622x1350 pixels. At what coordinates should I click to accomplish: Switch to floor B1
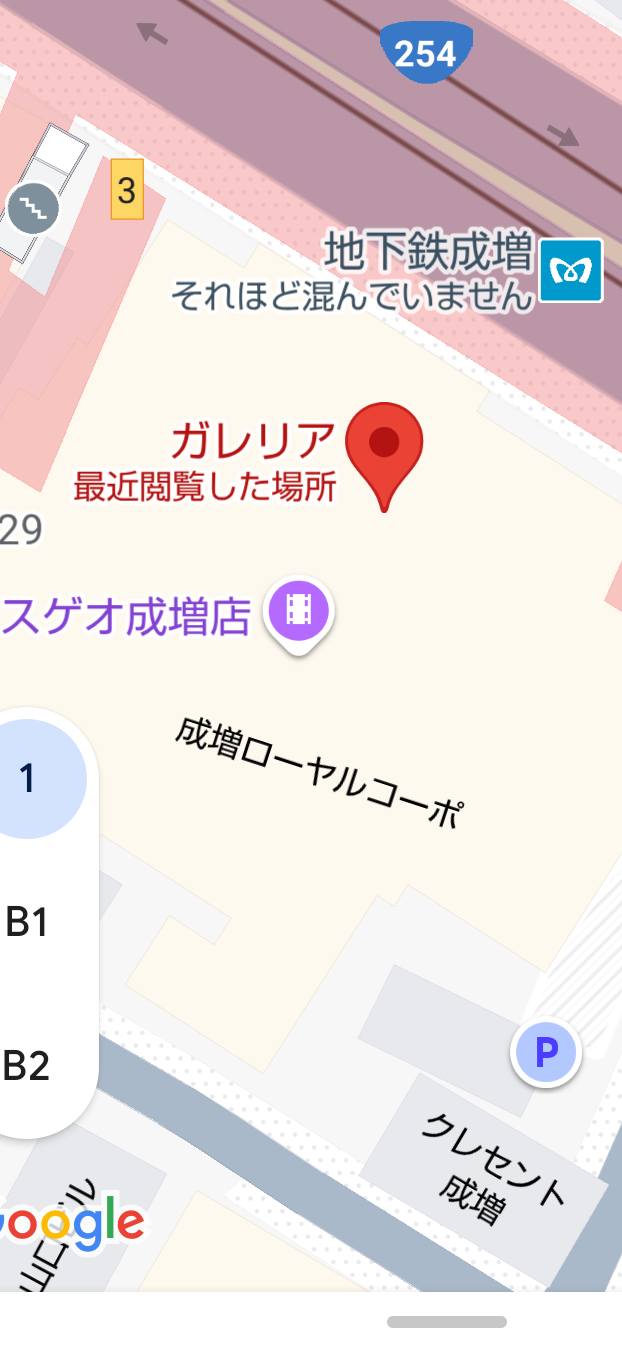[x=28, y=922]
